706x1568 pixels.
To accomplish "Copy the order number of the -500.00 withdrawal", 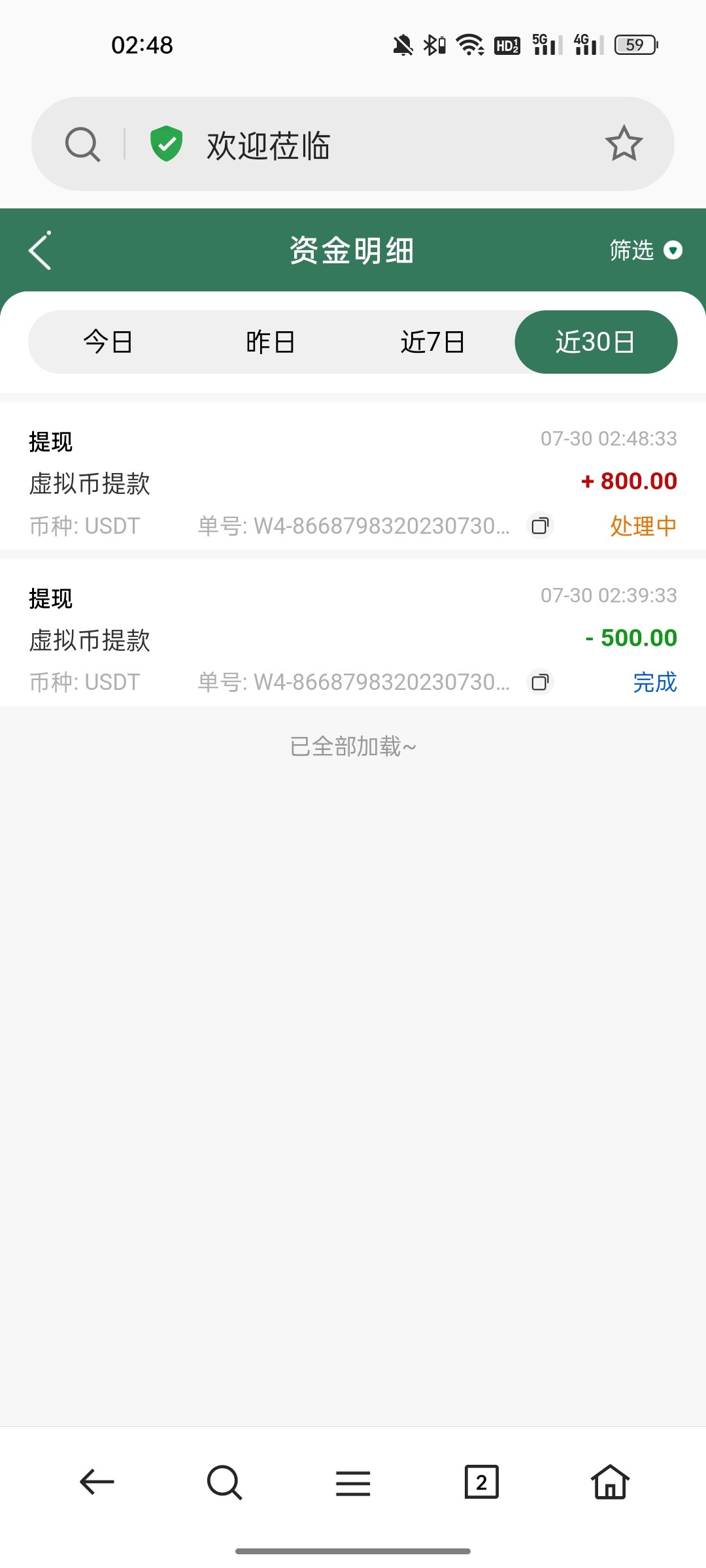I will pyautogui.click(x=541, y=683).
